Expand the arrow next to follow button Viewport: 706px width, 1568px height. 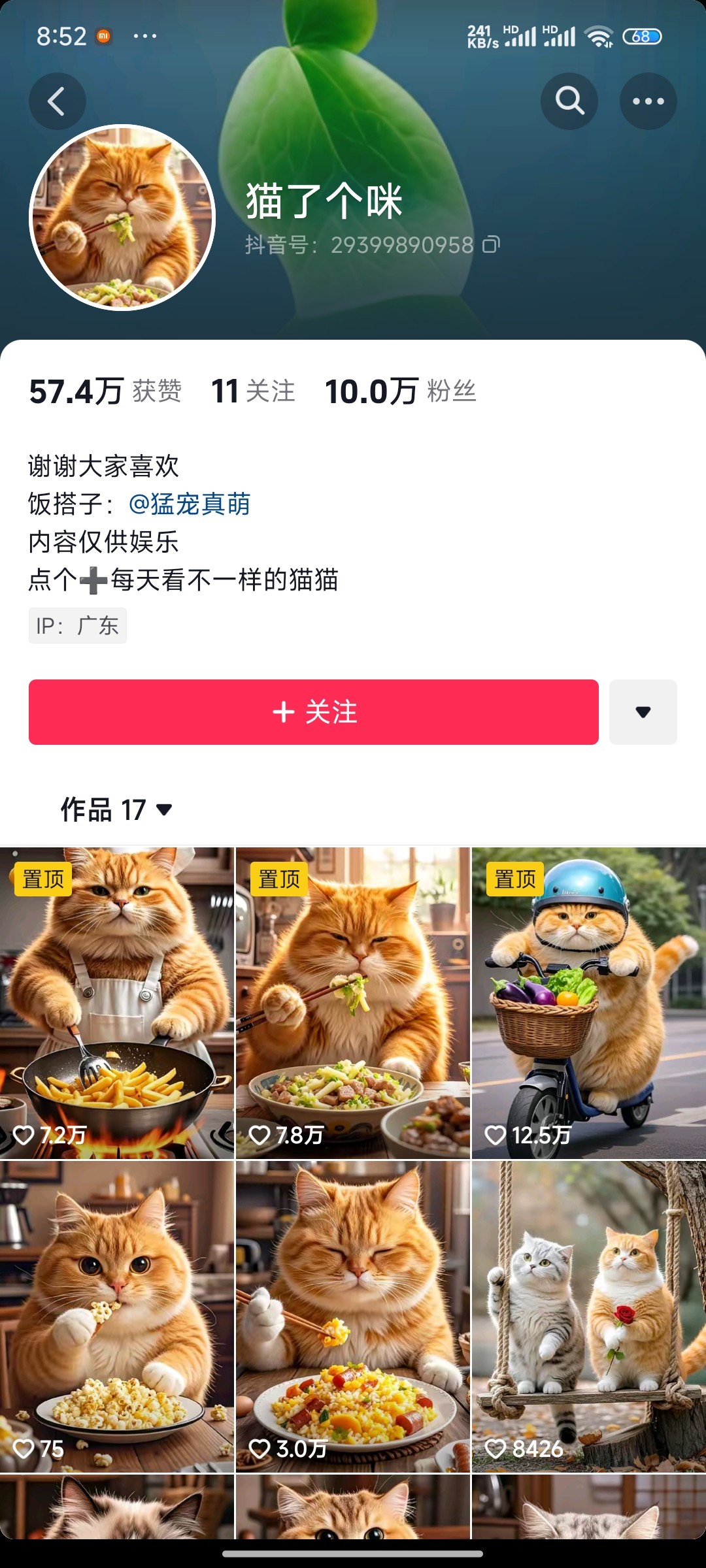pos(643,711)
